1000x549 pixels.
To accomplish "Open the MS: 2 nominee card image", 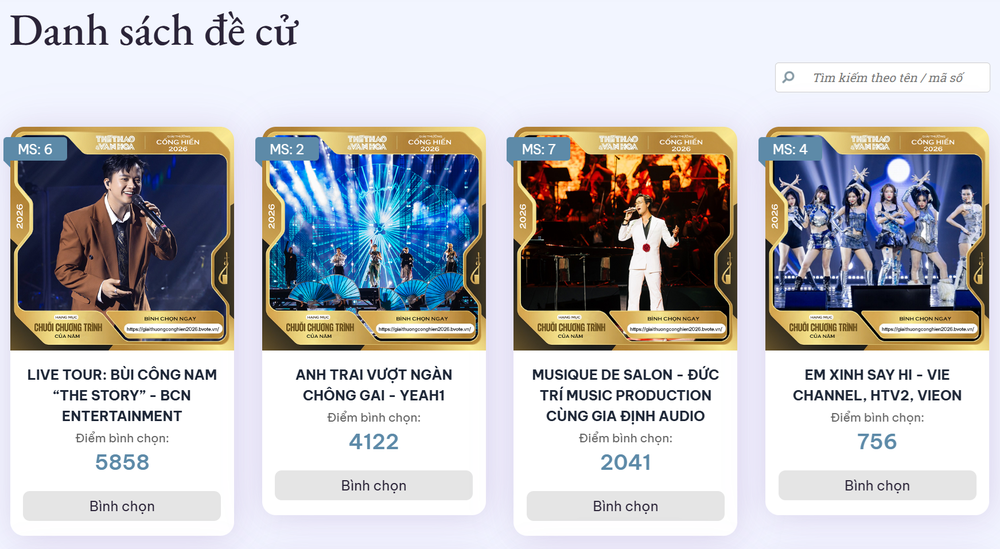I will click(x=373, y=240).
